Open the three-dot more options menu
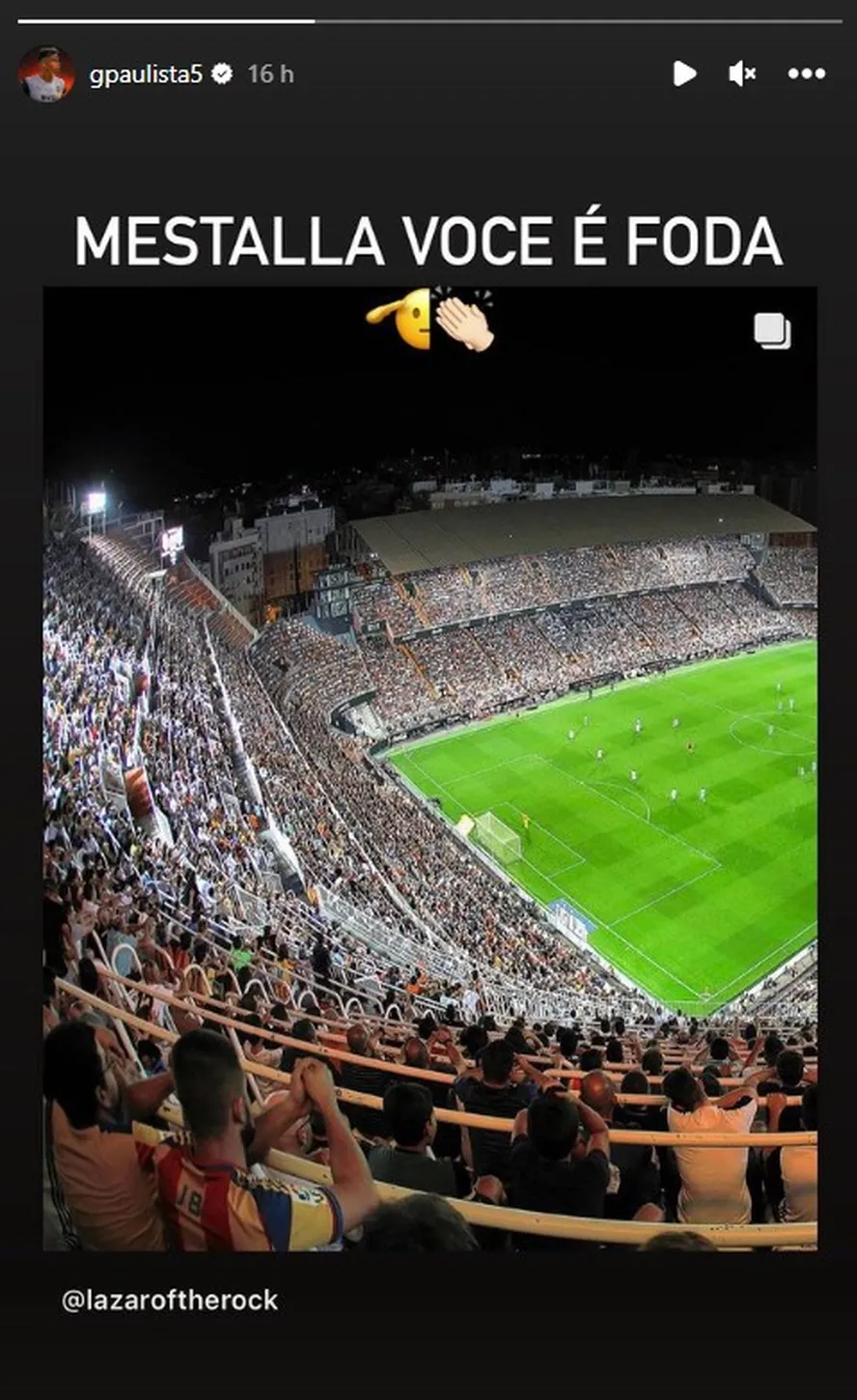Viewport: 857px width, 1400px height. 806,73
